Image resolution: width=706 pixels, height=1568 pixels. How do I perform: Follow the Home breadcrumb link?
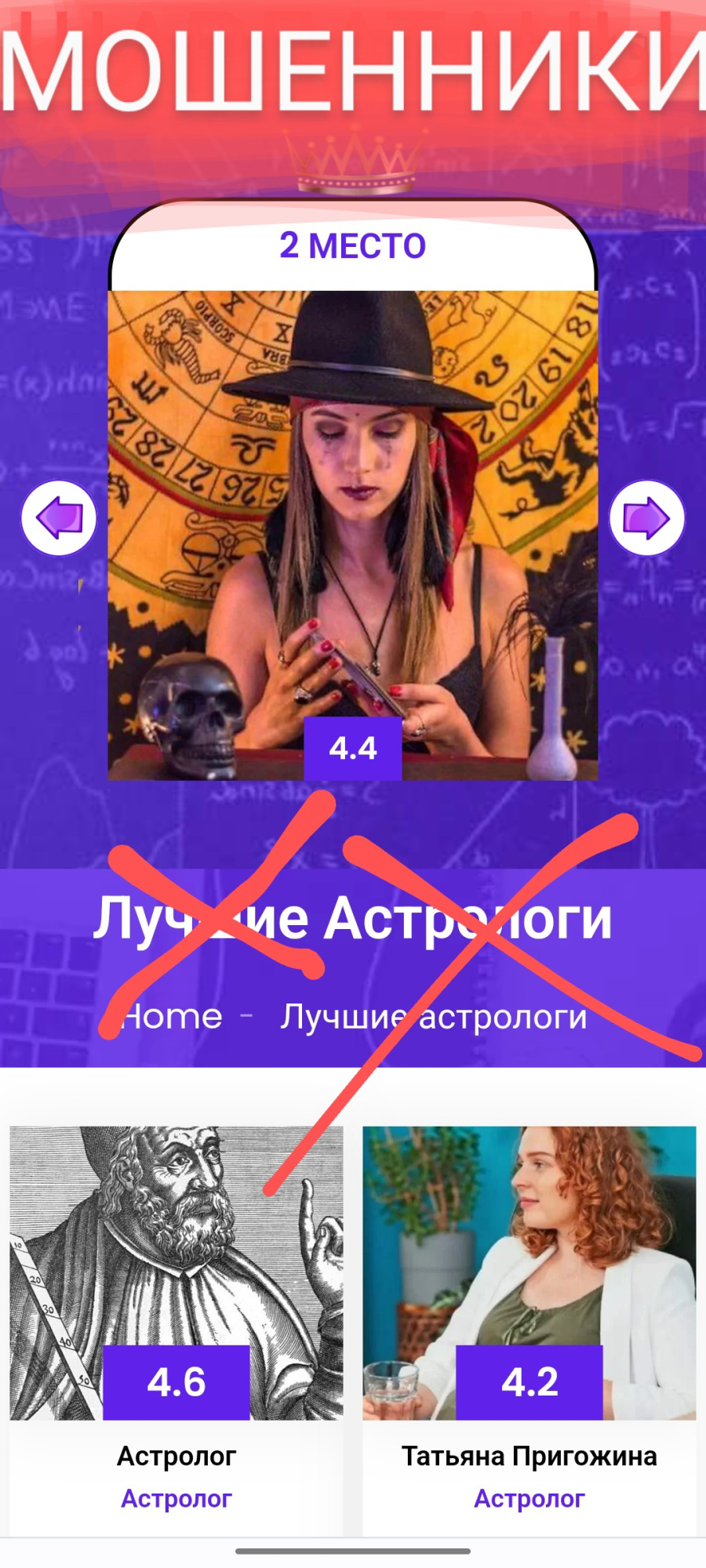tap(172, 1017)
